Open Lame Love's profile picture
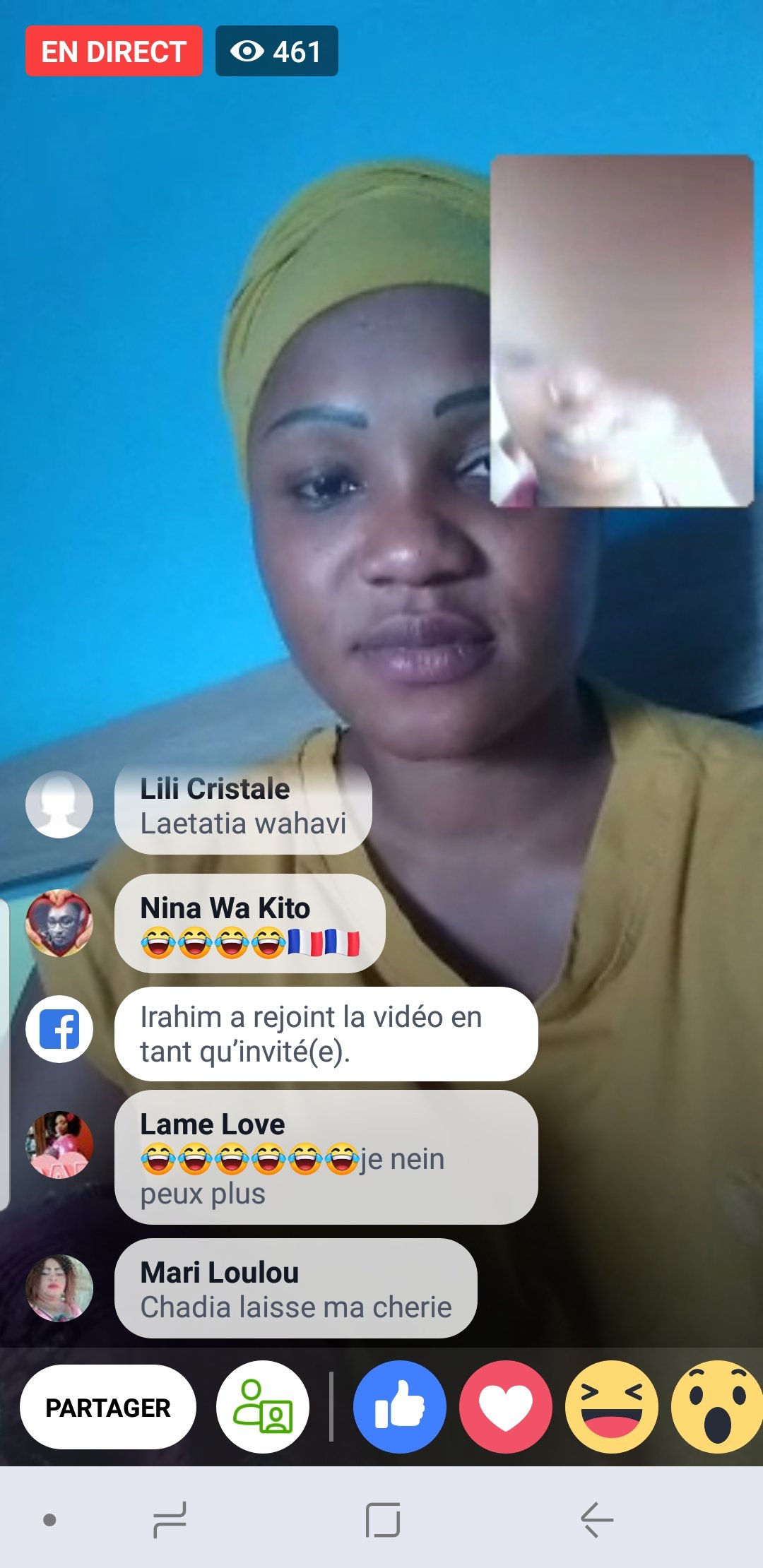This screenshot has height=1568, width=763. 59,1144
